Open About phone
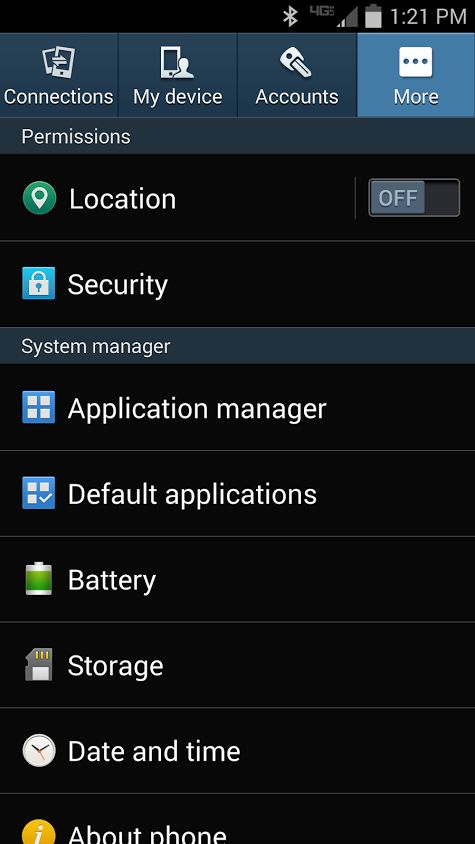Screen dimensions: 475x844 pyautogui.click(x=238, y=819)
